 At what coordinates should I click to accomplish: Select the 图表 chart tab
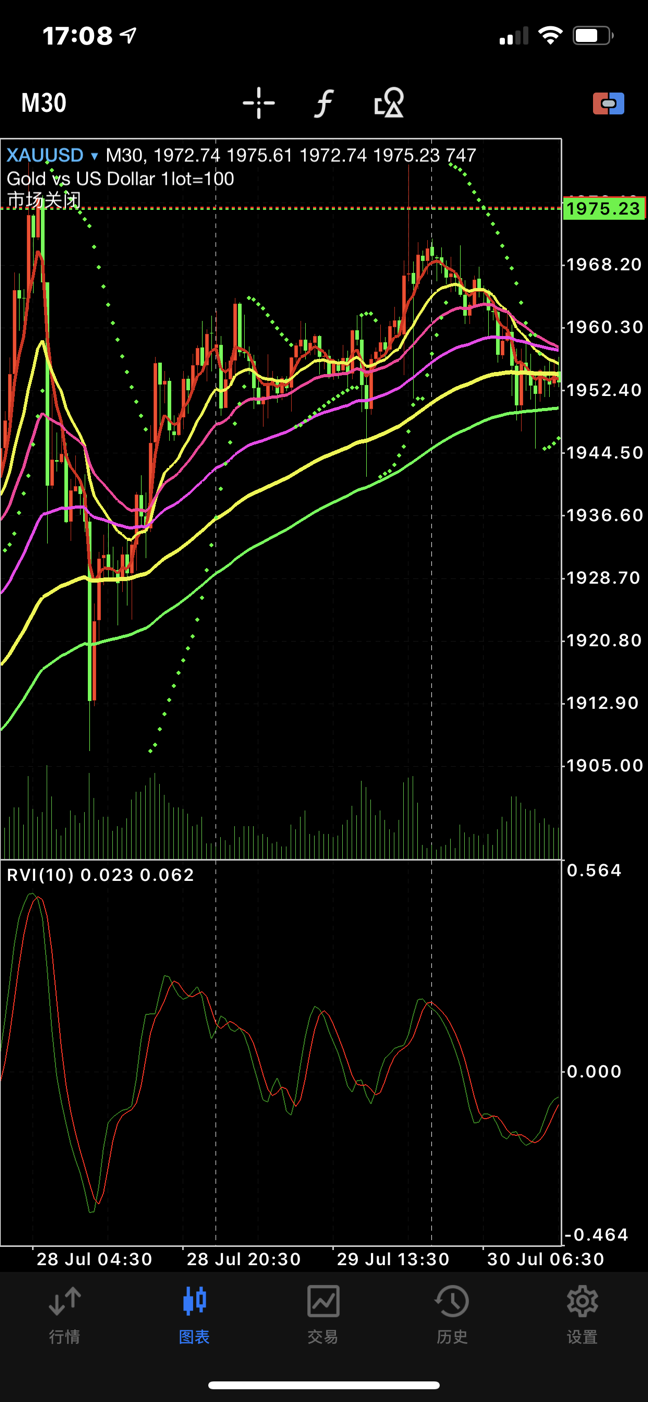[x=194, y=1315]
